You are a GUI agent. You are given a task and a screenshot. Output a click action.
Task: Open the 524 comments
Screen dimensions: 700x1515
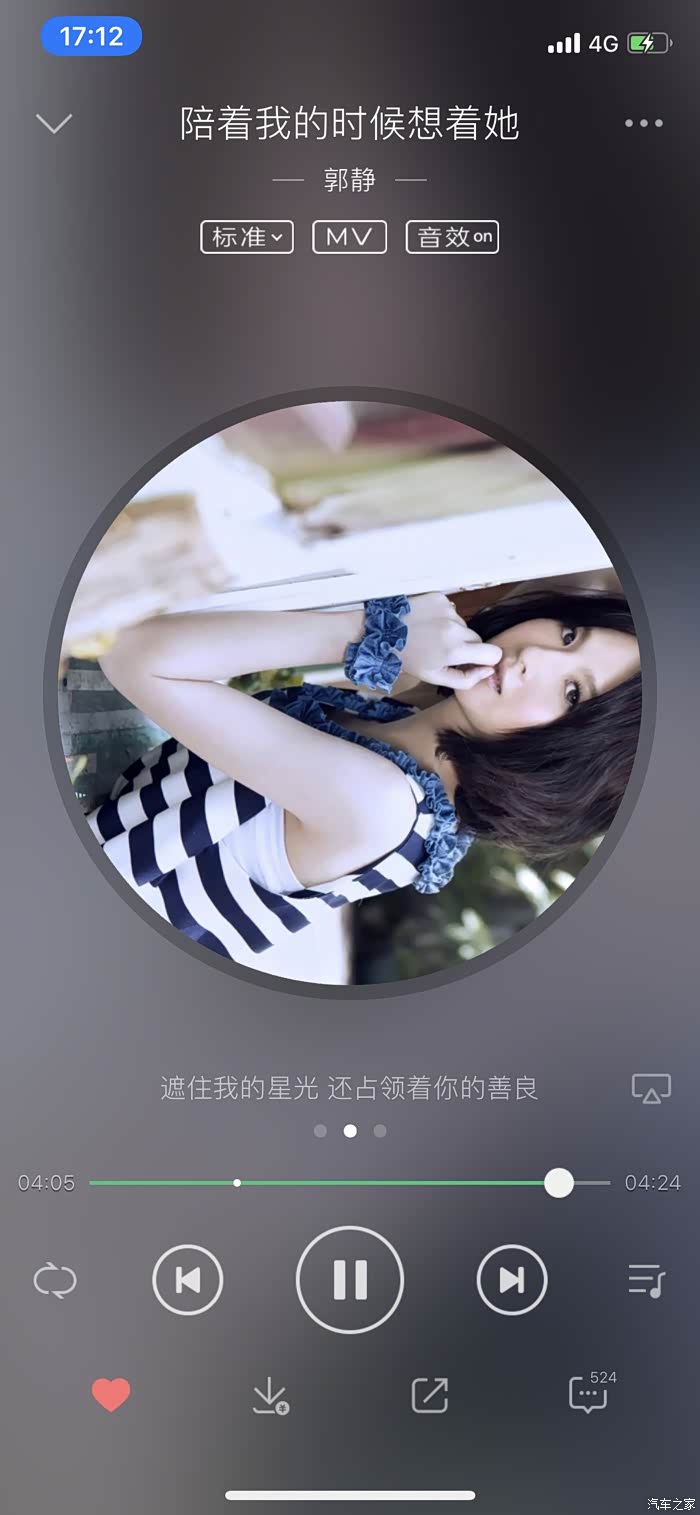pyautogui.click(x=590, y=1393)
